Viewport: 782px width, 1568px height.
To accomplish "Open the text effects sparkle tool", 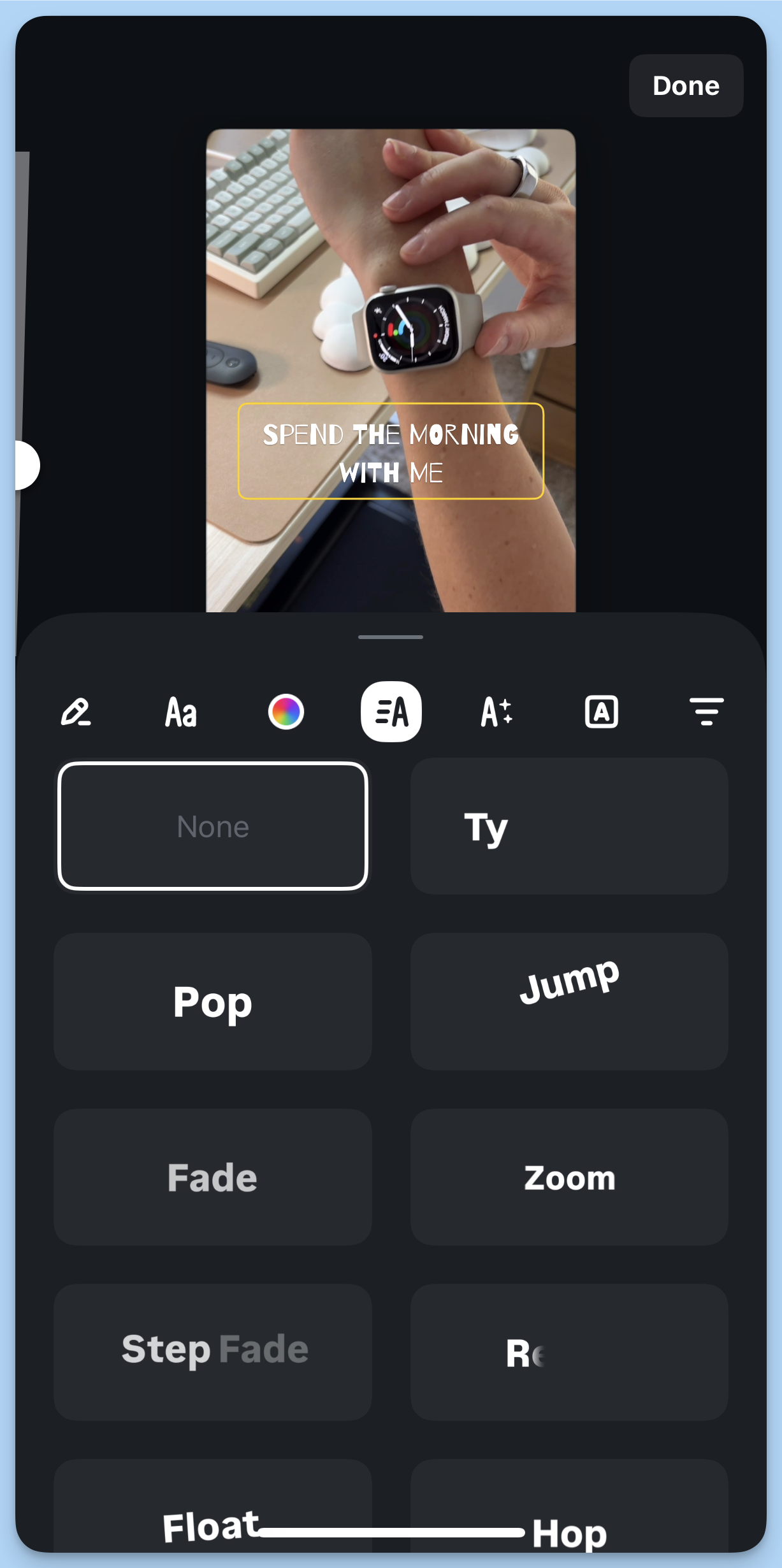I will coord(496,712).
